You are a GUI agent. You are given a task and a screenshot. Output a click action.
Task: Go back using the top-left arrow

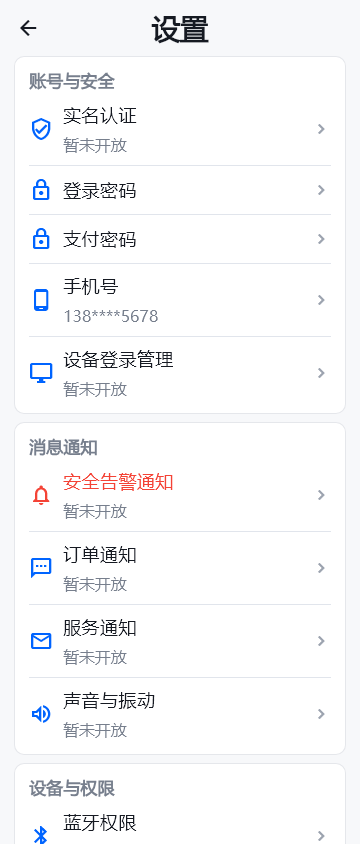pyautogui.click(x=28, y=28)
